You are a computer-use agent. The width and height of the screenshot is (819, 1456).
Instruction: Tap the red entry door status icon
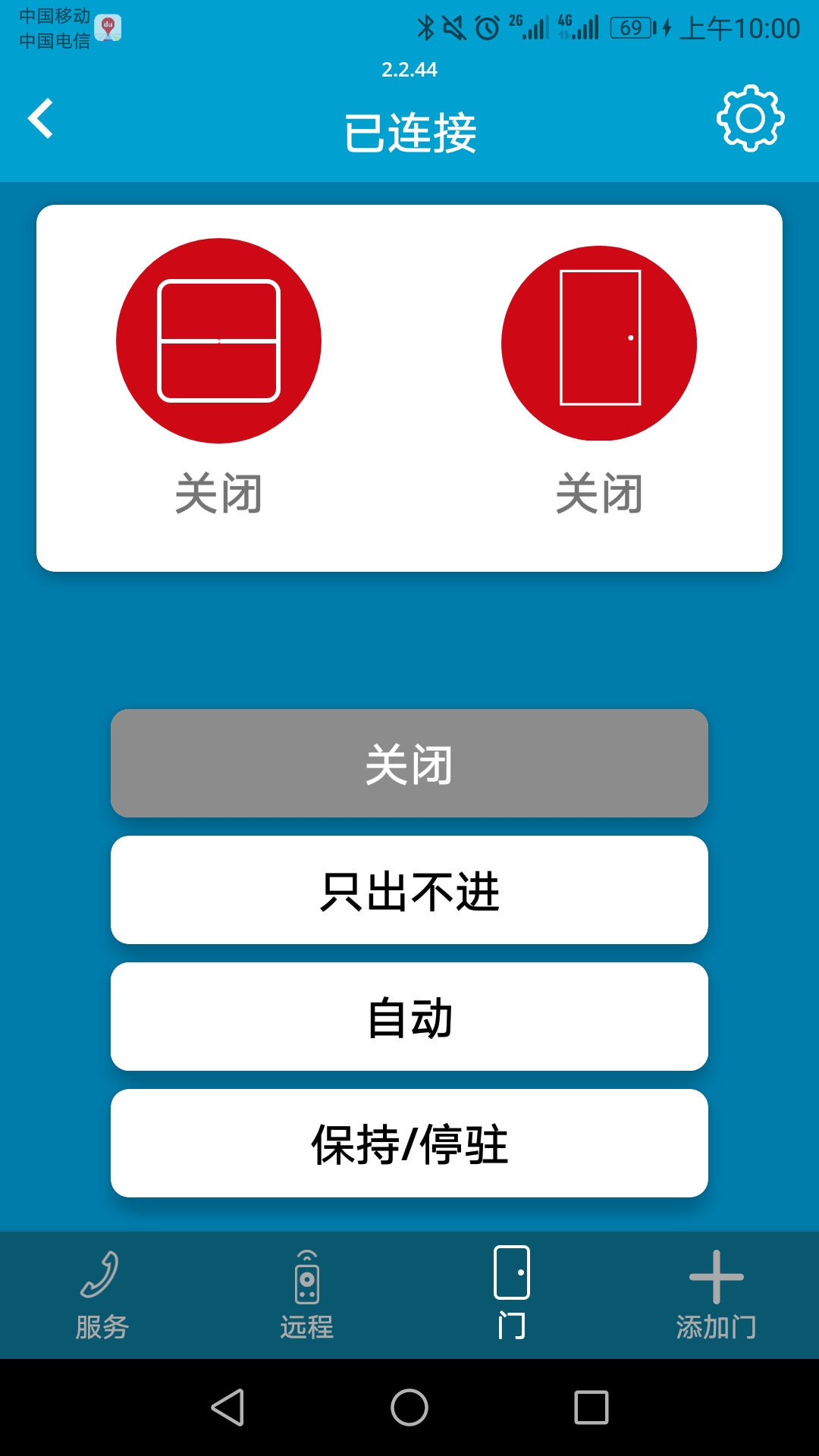(600, 342)
